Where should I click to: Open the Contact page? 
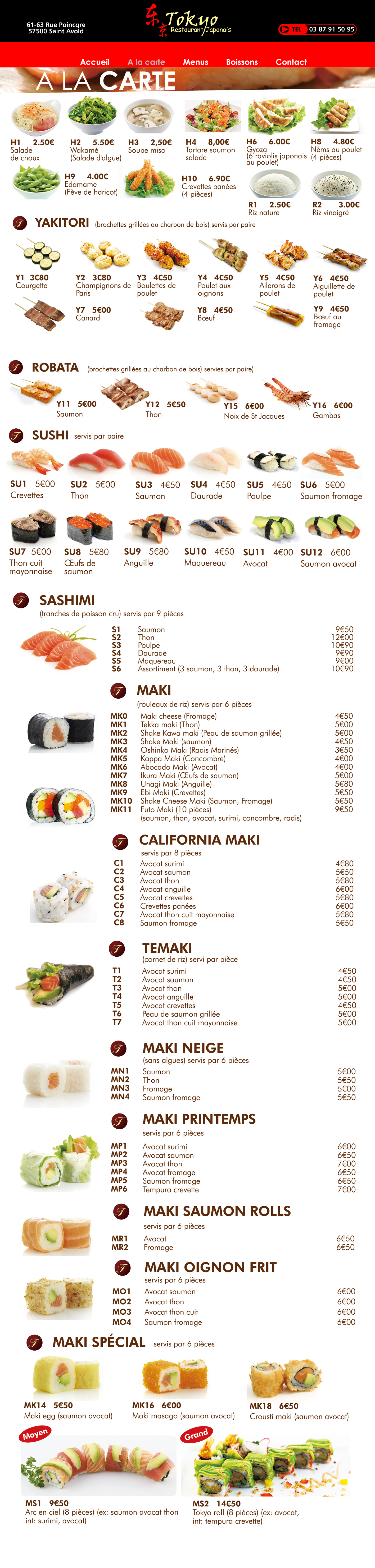pos(291,62)
